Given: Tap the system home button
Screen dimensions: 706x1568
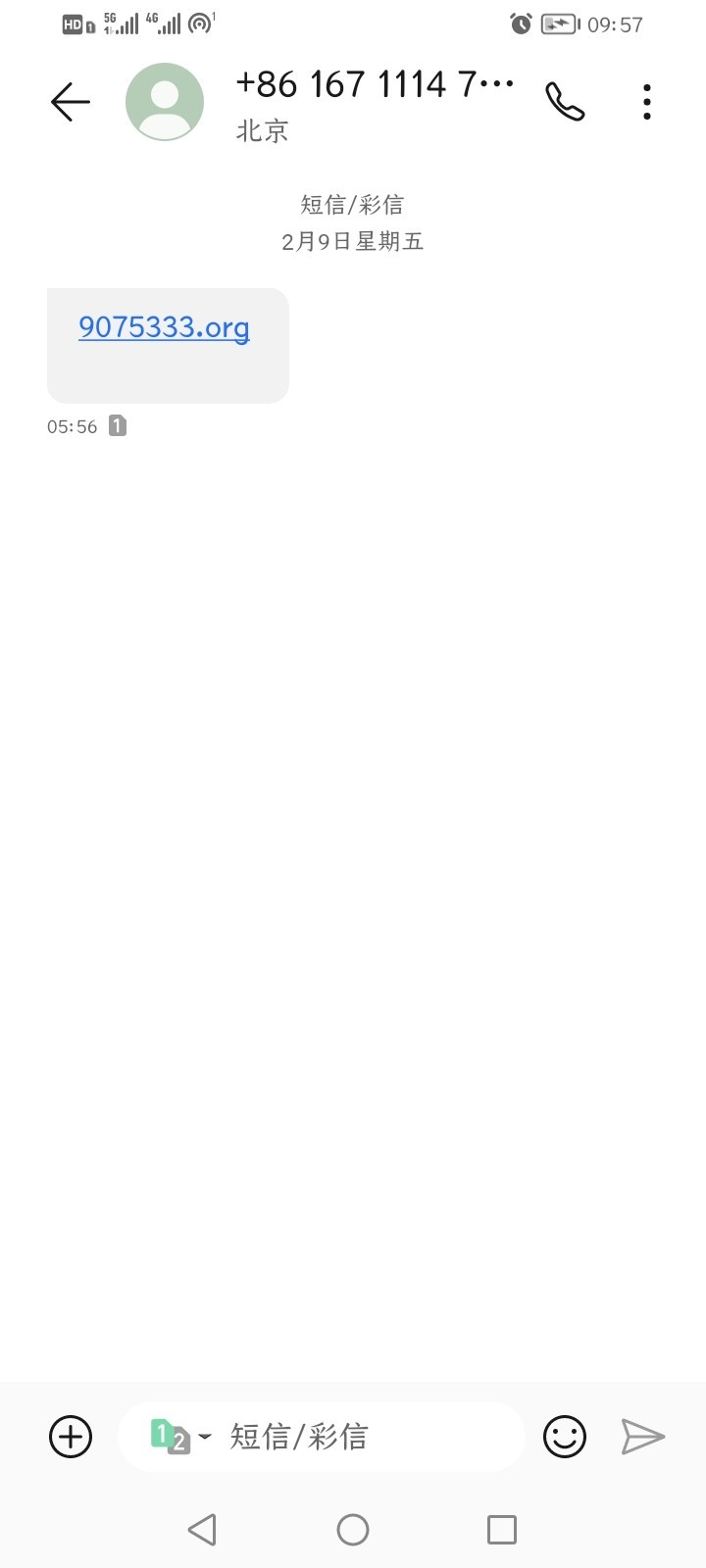Looking at the screenshot, I should [353, 1530].
